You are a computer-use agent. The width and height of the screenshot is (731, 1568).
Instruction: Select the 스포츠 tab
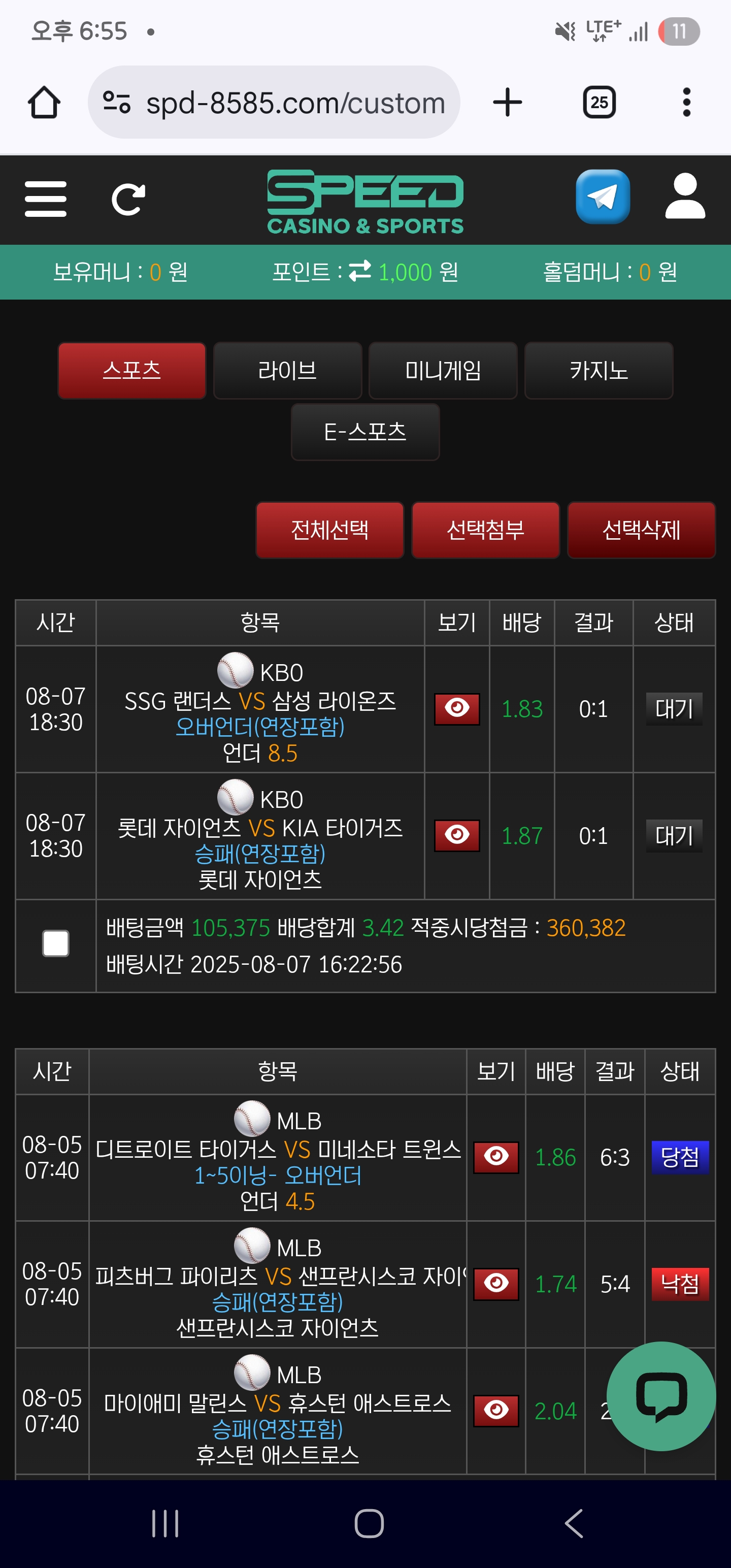tap(132, 371)
